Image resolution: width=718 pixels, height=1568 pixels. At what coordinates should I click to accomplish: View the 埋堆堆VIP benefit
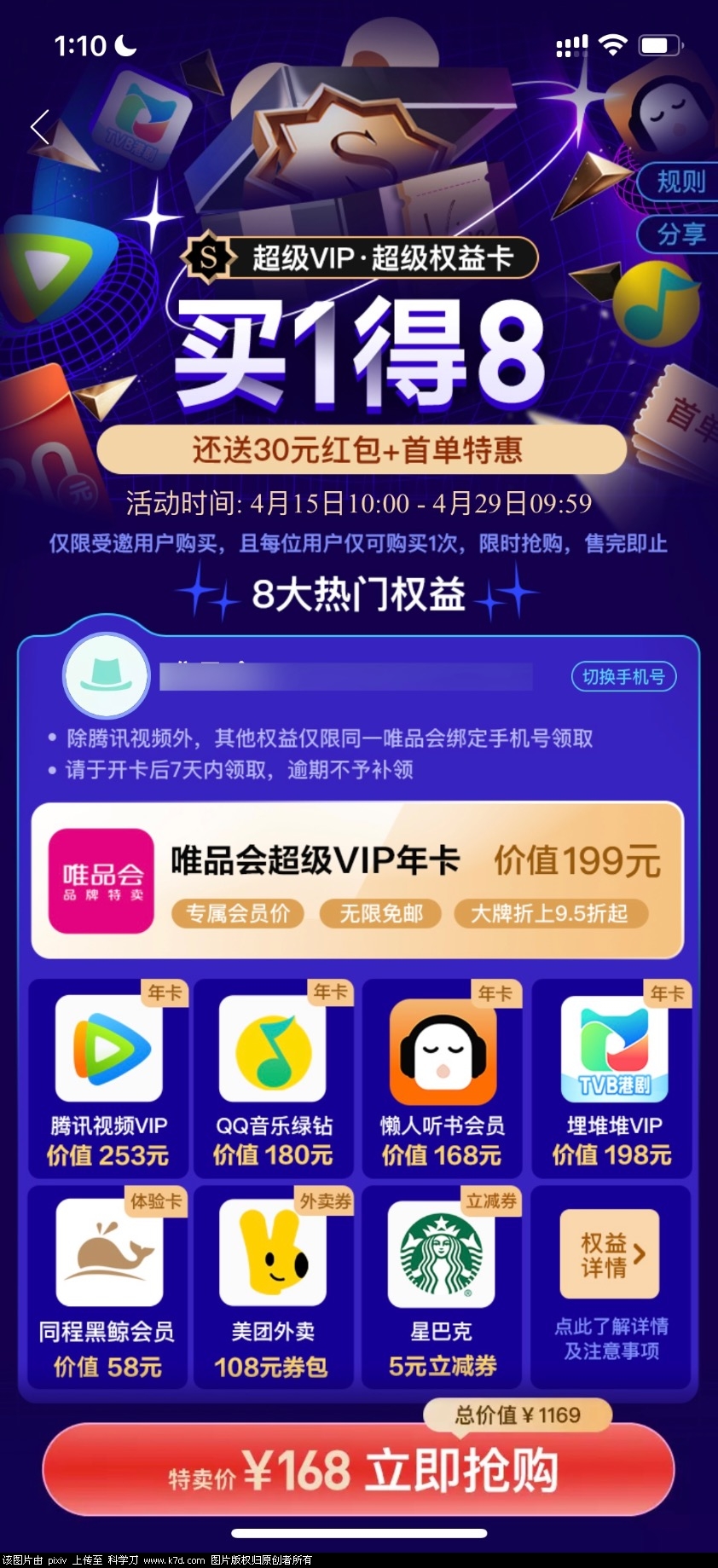(612, 1079)
